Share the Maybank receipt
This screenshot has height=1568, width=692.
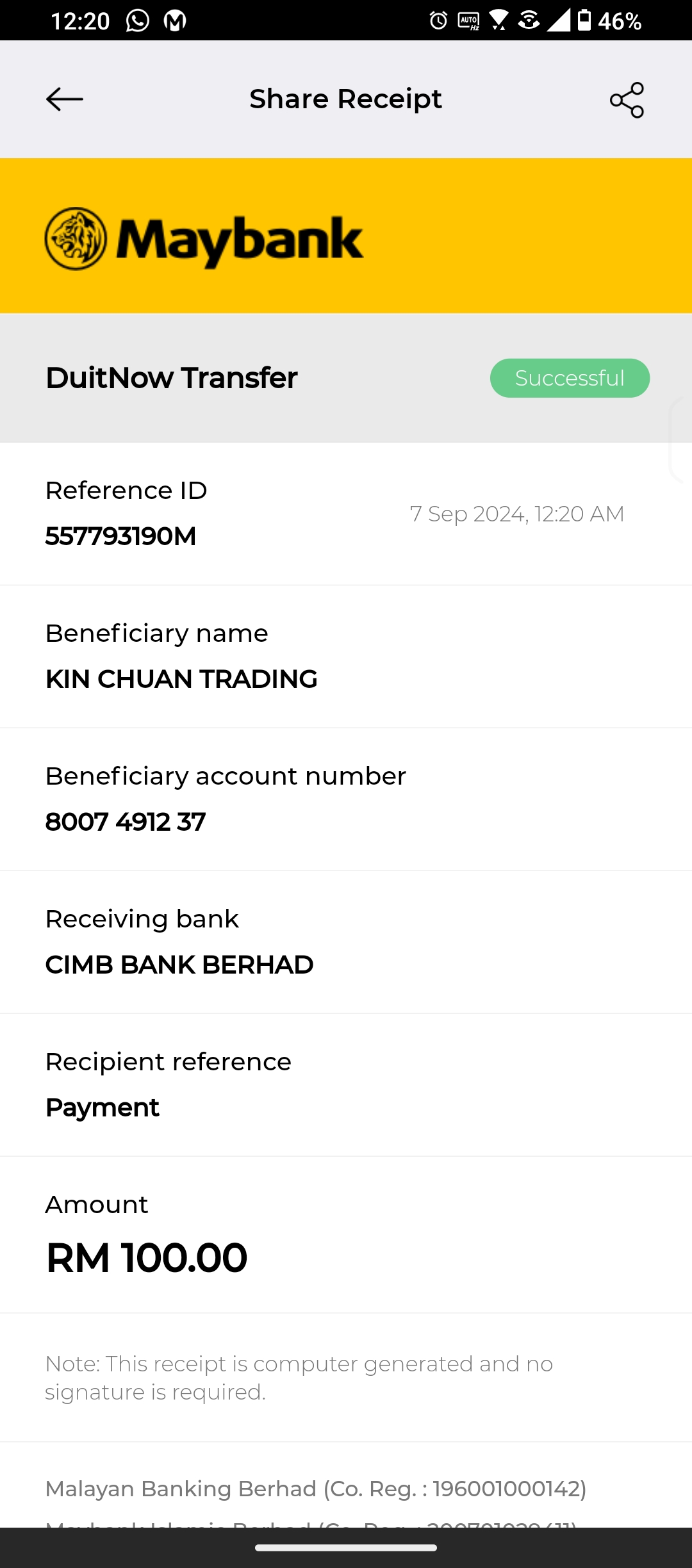pyautogui.click(x=627, y=100)
